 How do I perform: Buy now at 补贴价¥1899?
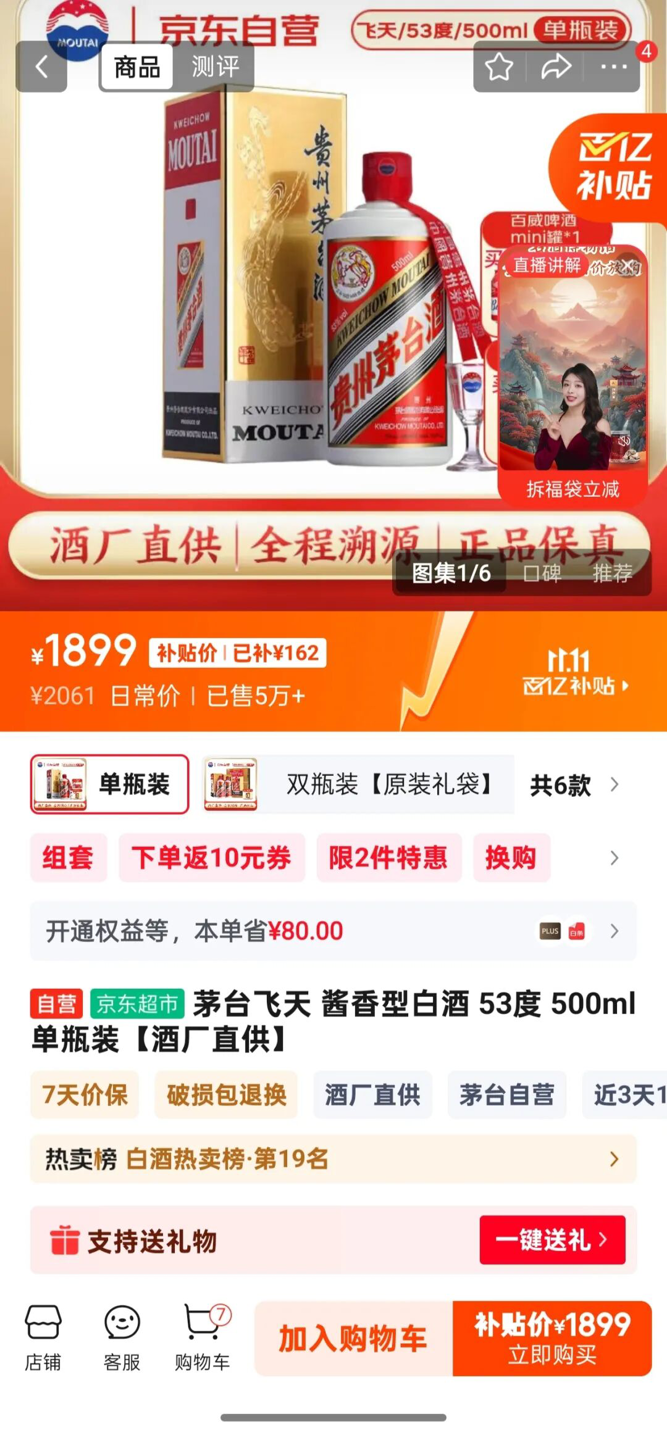tap(552, 1338)
